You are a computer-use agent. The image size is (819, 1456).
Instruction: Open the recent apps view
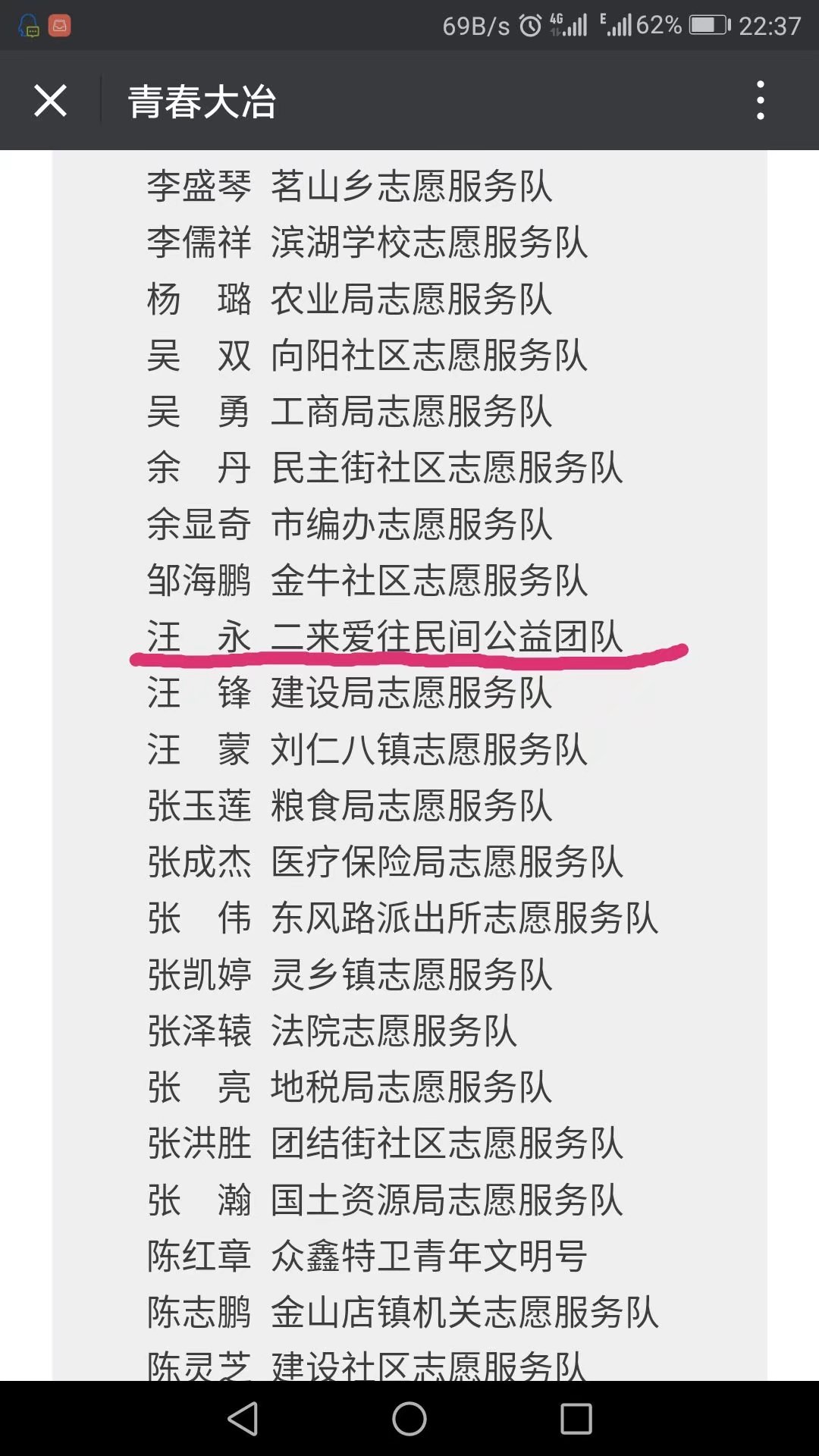coord(576,1418)
